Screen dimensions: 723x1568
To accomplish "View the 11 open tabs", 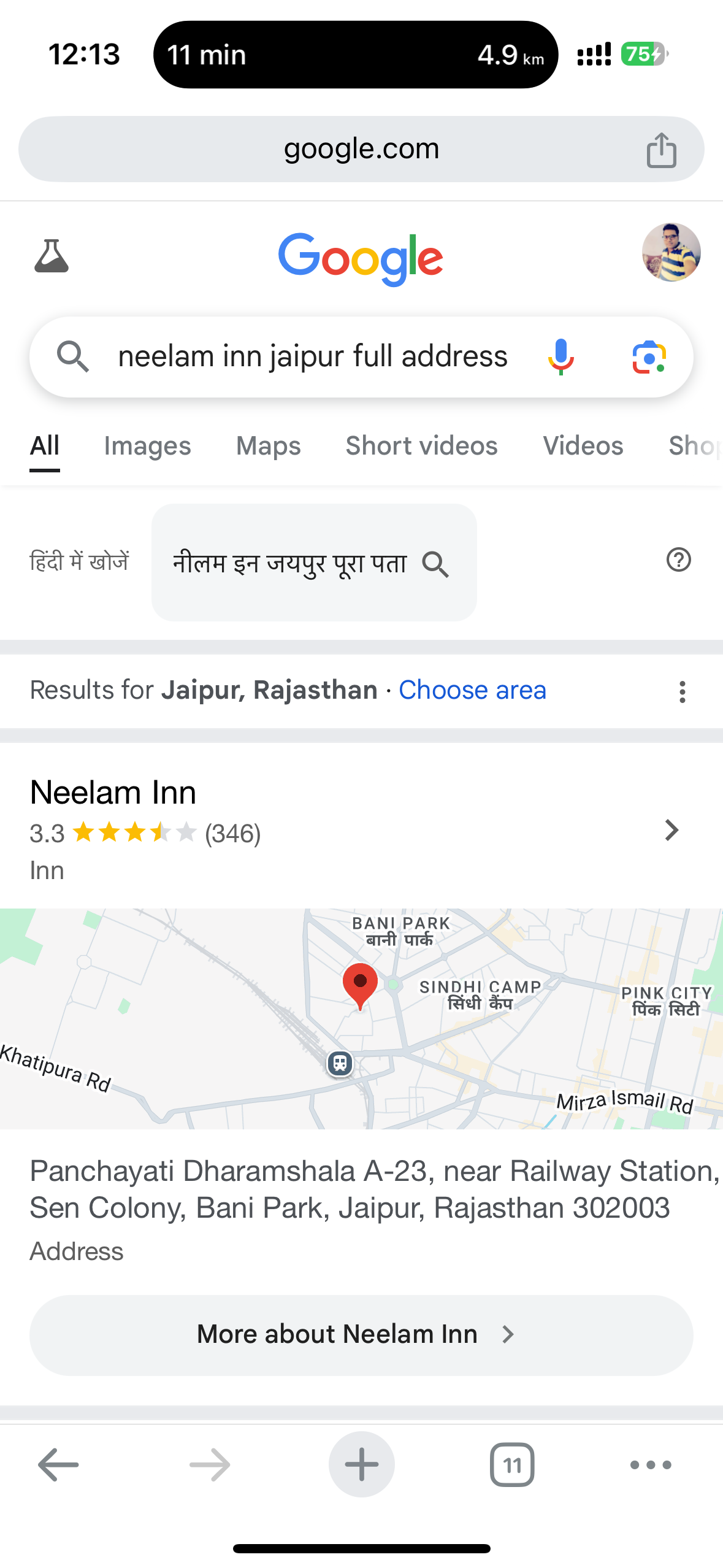I will [512, 1465].
